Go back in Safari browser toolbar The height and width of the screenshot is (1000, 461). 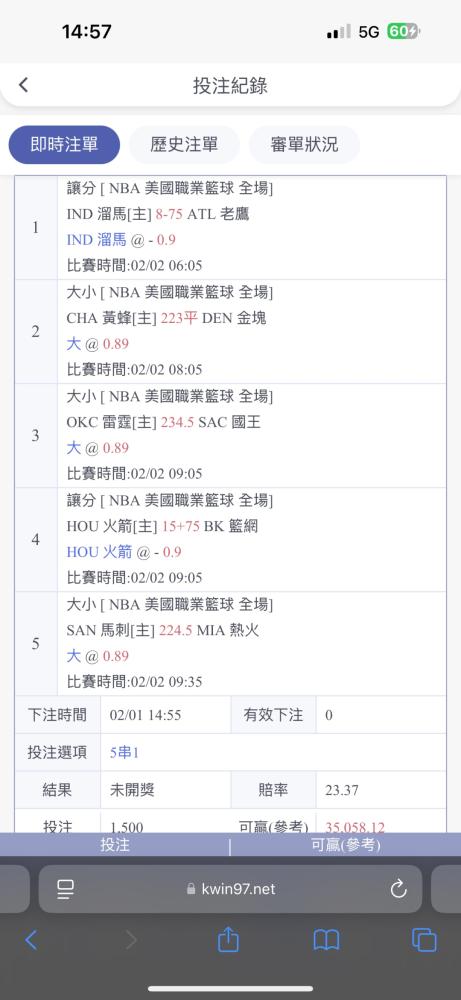point(31,940)
